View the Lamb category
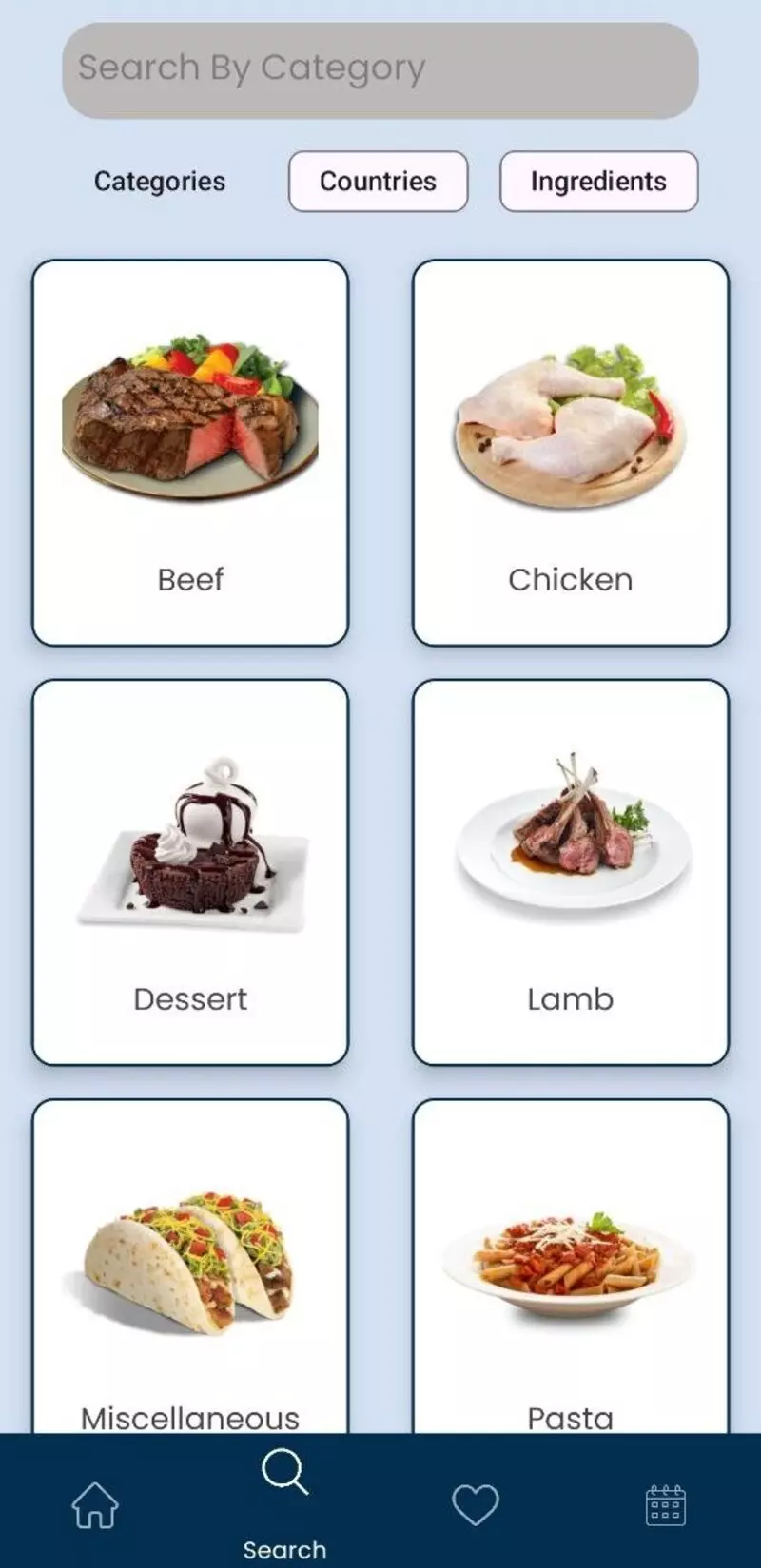This screenshot has height=1568, width=761. (x=571, y=872)
